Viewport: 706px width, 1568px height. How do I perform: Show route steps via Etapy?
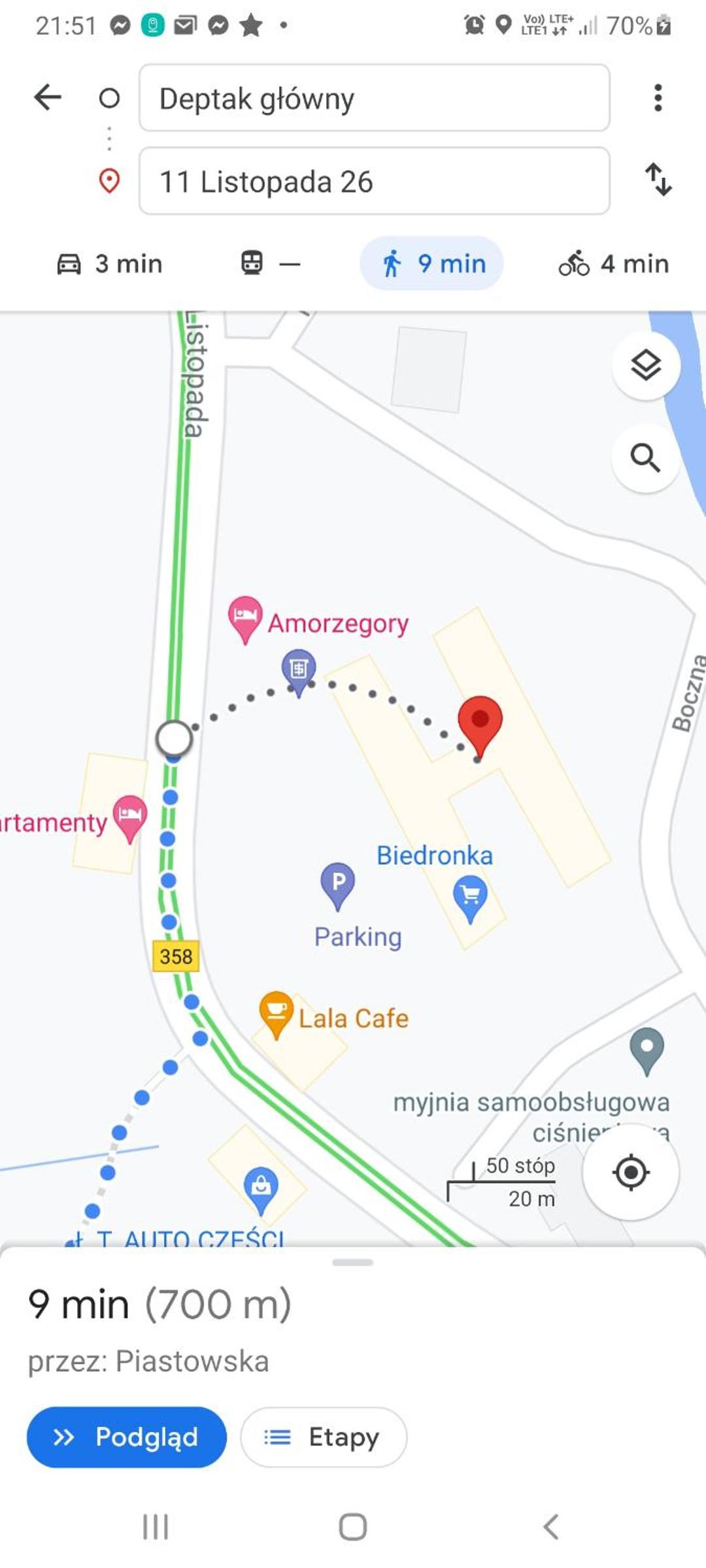coord(324,1437)
